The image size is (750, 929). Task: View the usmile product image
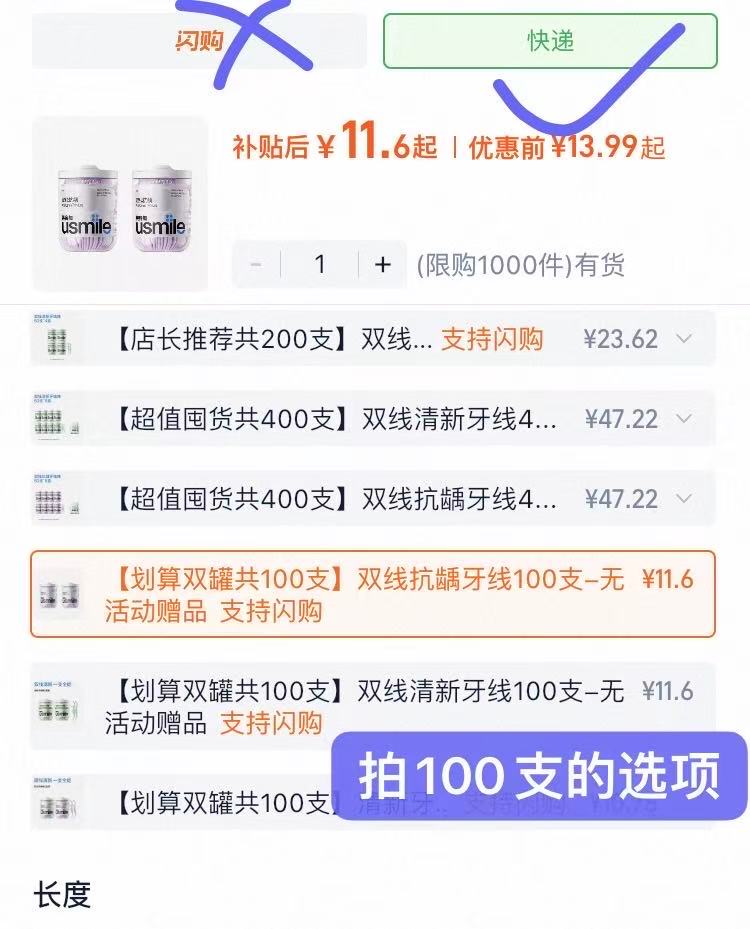pyautogui.click(x=120, y=203)
